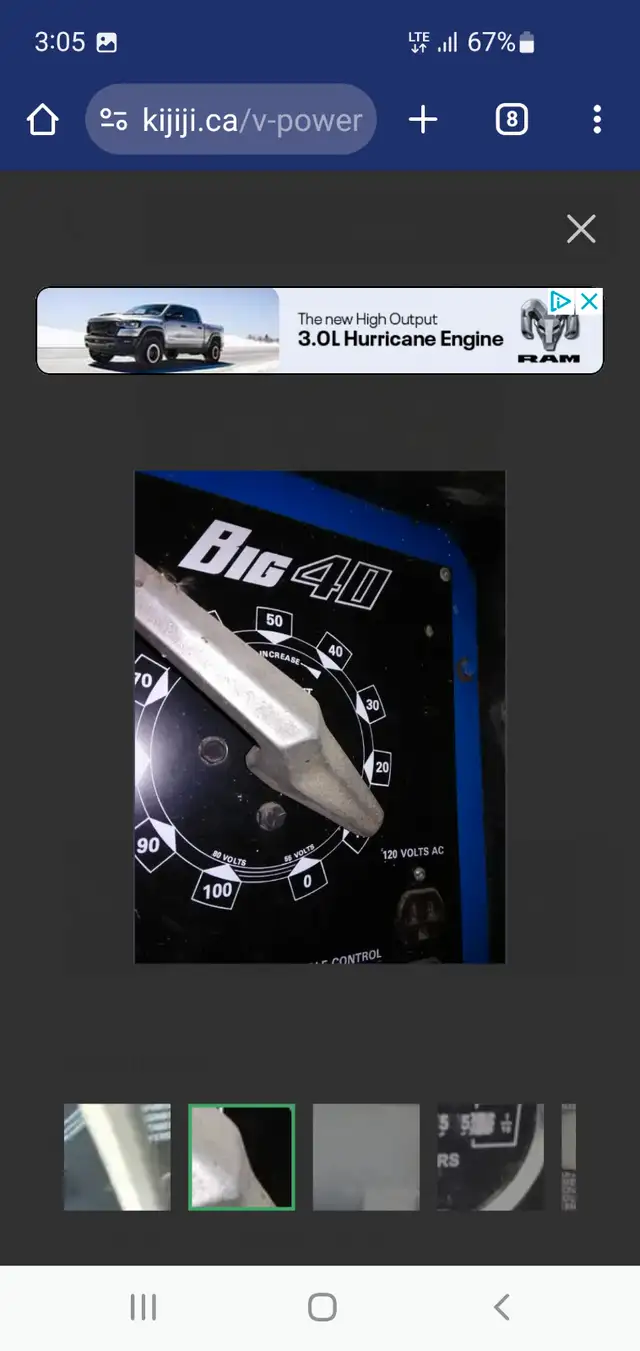
Task: Open recent apps from the navigation bar
Action: 143,1306
